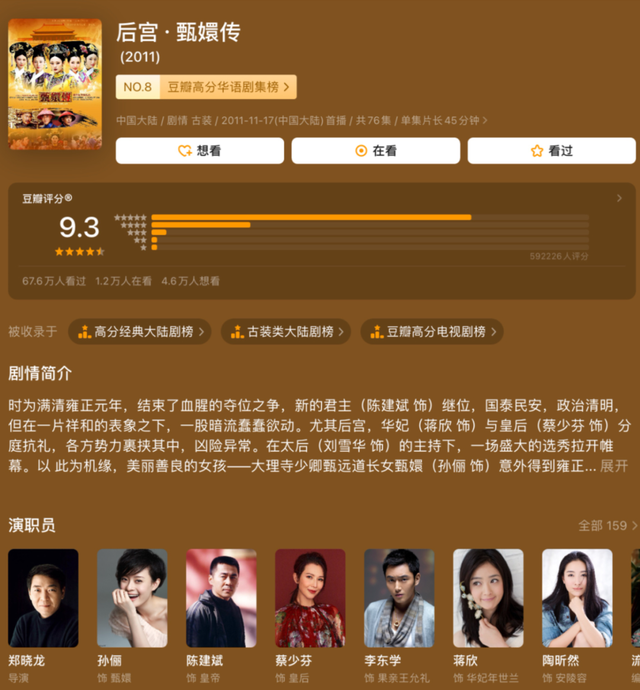
Task: Open director 郑晓龙's profile
Action: pyautogui.click(x=43, y=598)
